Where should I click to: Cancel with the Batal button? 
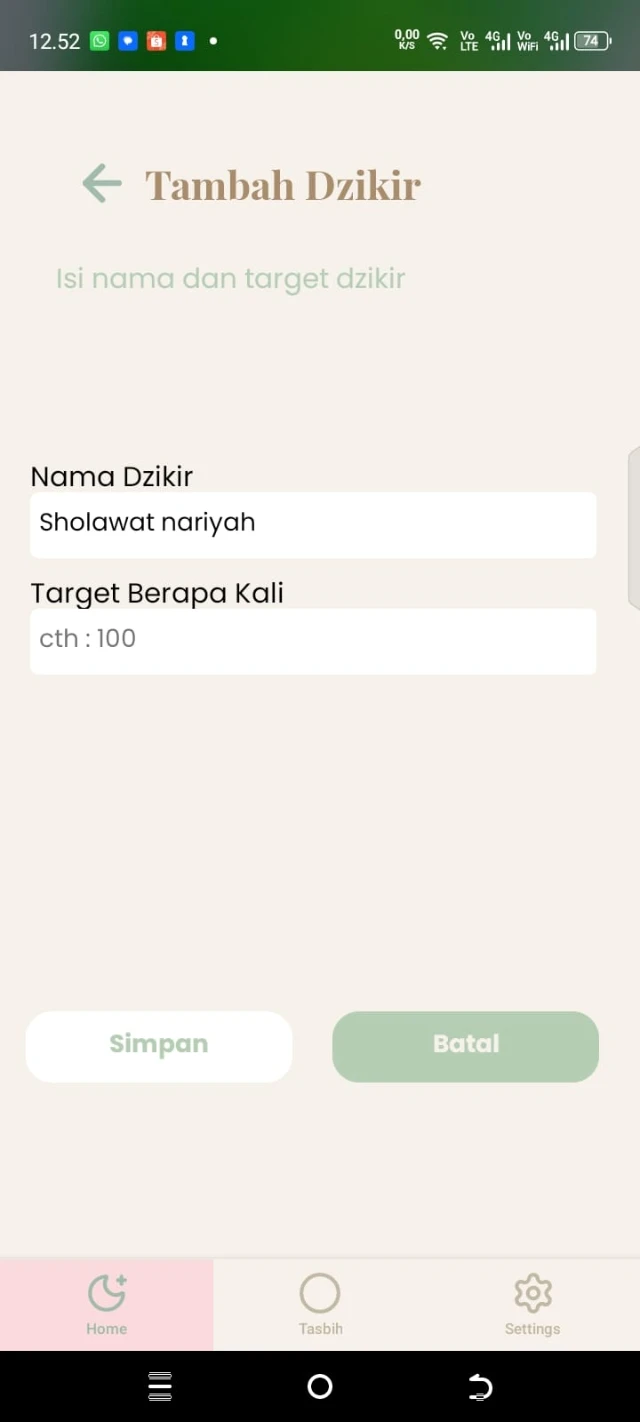(465, 1045)
